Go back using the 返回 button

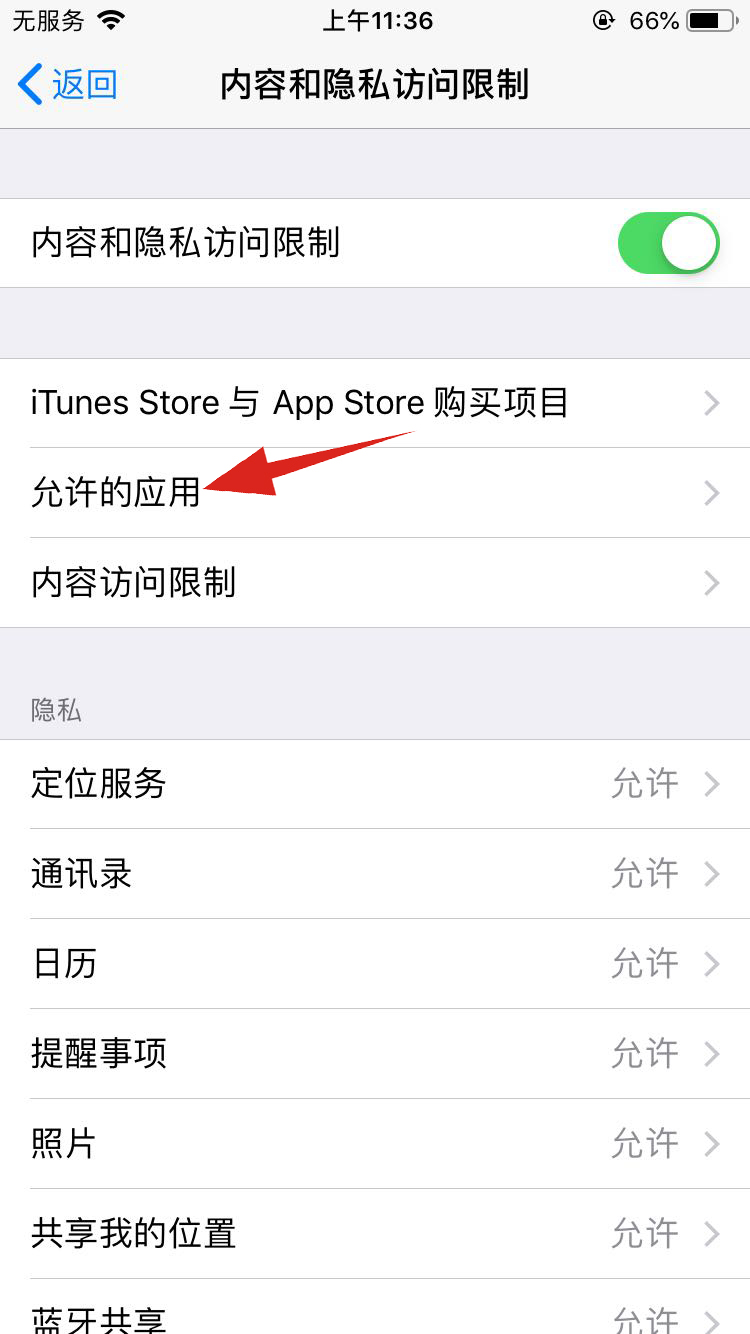click(x=68, y=85)
